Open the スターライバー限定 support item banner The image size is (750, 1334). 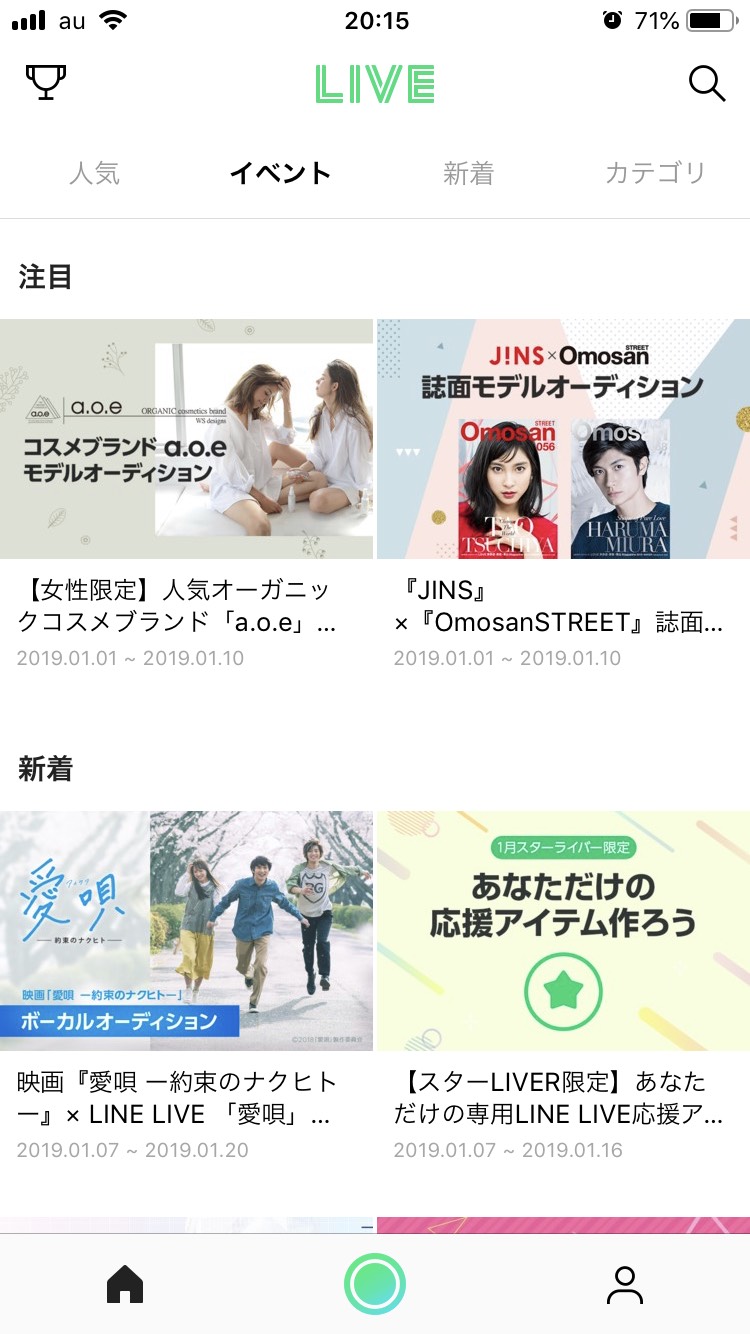(x=562, y=931)
